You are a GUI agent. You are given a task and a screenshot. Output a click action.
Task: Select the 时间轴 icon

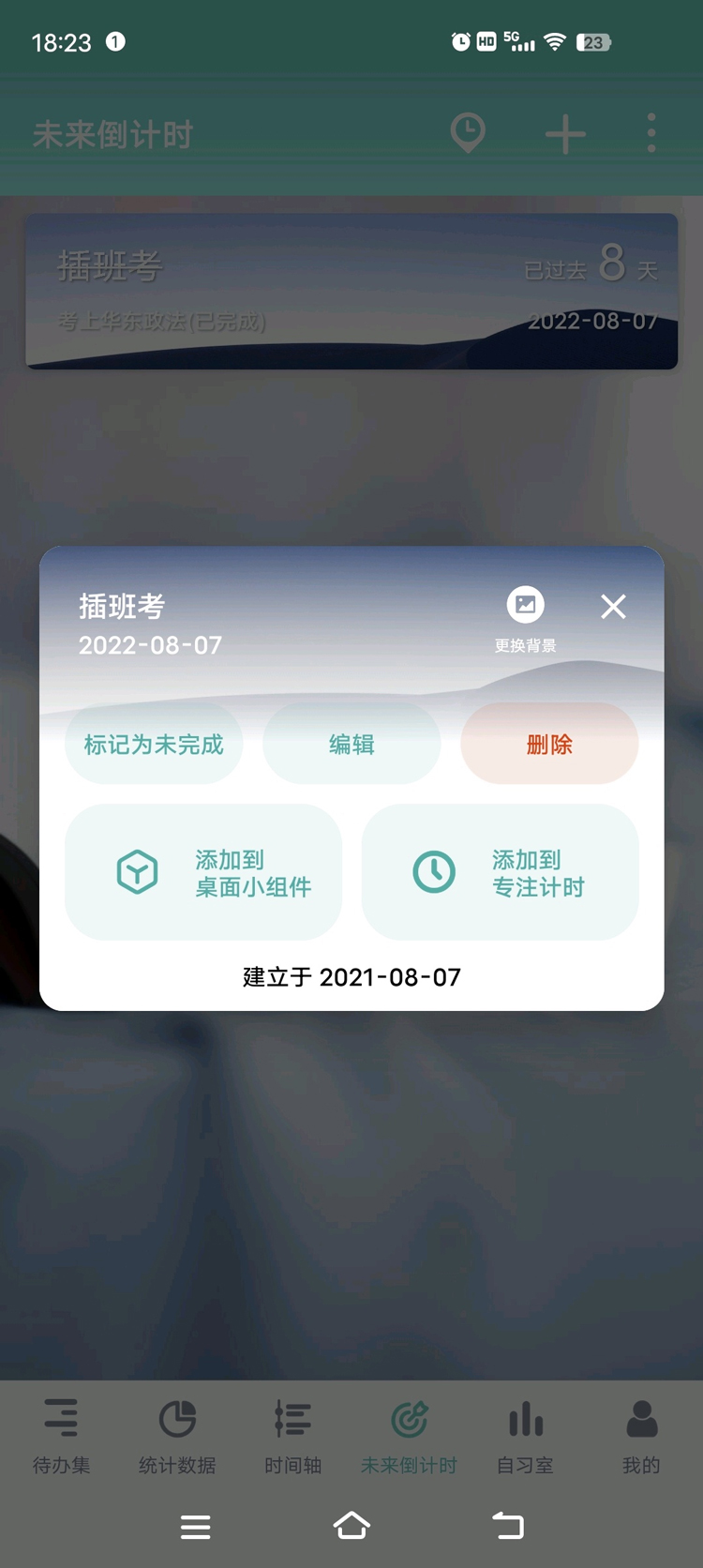pos(292,1418)
